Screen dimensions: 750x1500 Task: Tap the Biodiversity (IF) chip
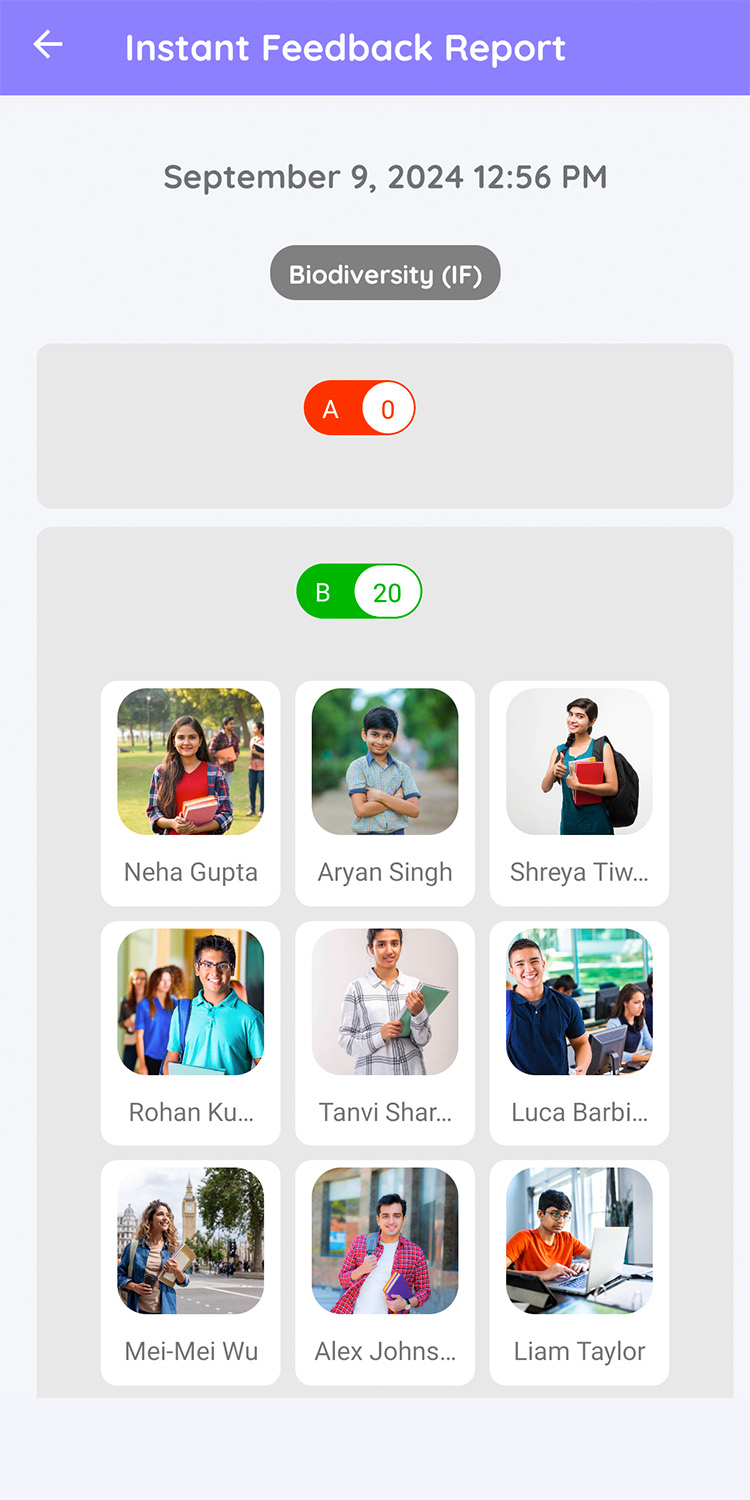click(x=385, y=273)
